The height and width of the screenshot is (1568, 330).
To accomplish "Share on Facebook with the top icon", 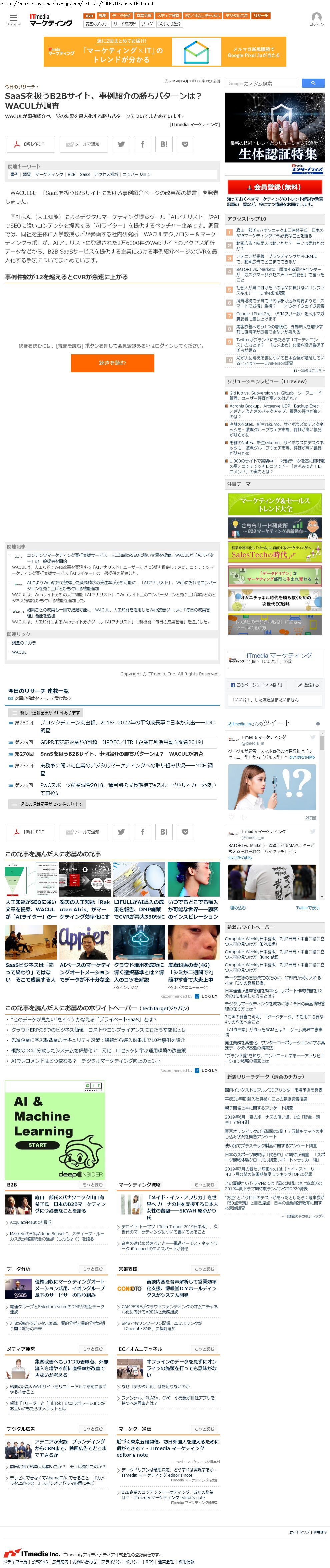I will (x=142, y=144).
